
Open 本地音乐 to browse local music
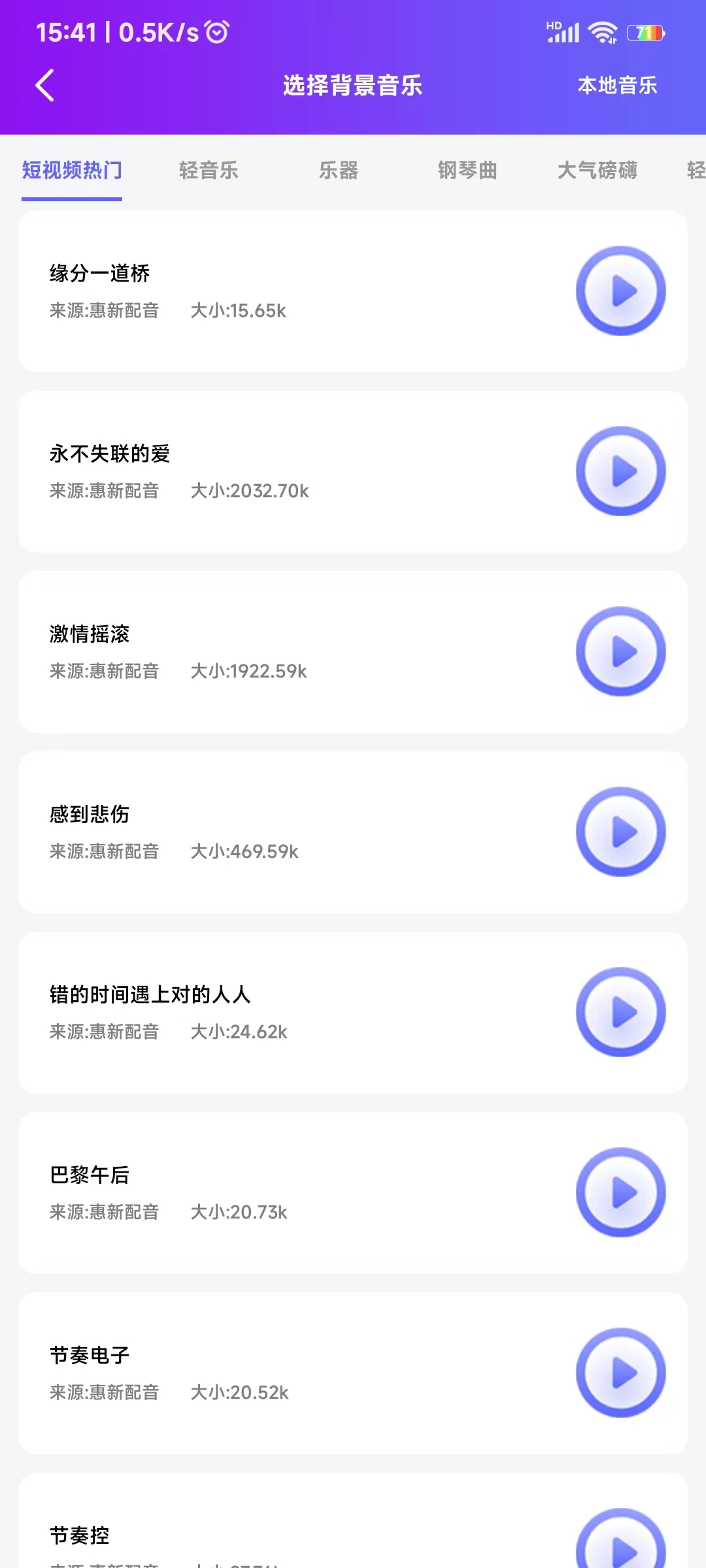[x=617, y=85]
